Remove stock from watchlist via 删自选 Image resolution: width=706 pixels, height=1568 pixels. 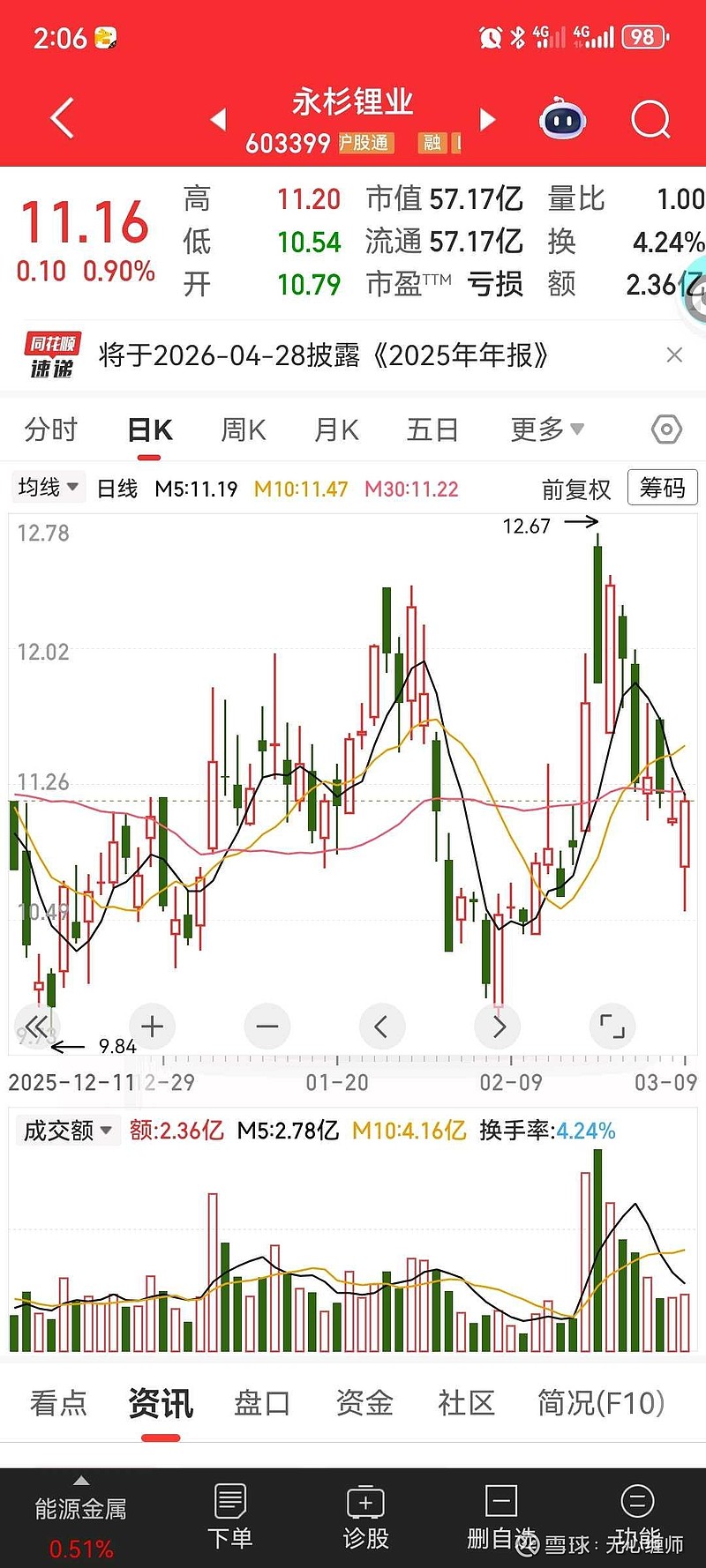(x=499, y=1514)
